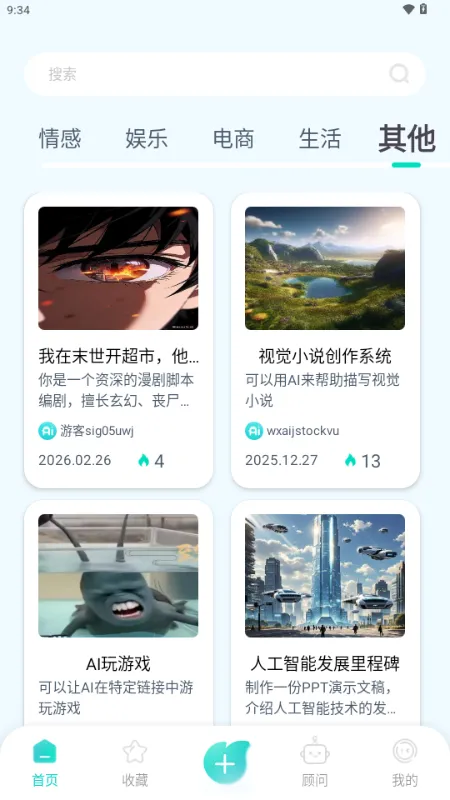The width and height of the screenshot is (450, 800).
Task: Go to the 我的 profile tab
Action: [x=405, y=763]
